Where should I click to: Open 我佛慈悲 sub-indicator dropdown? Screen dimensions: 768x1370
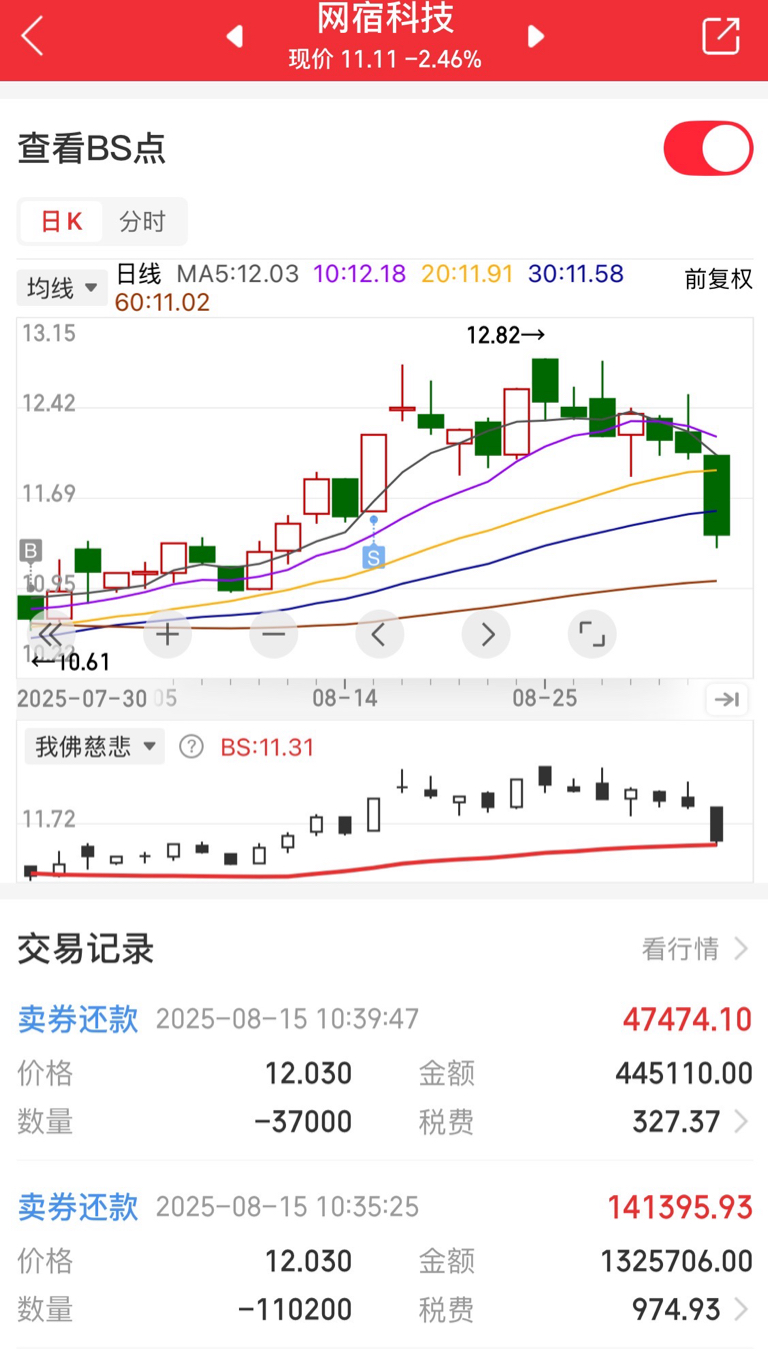tap(94, 746)
